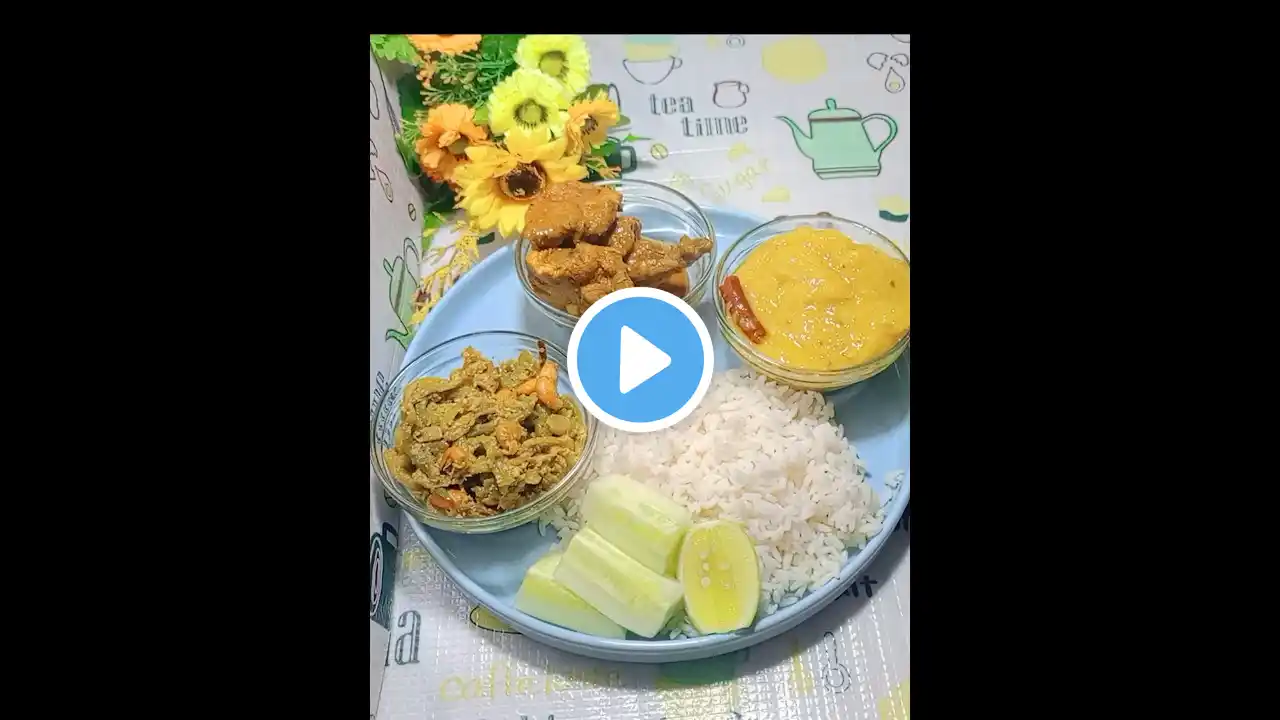This screenshot has height=720, width=1280.
Task: Play the food platter video
Action: (x=640, y=360)
